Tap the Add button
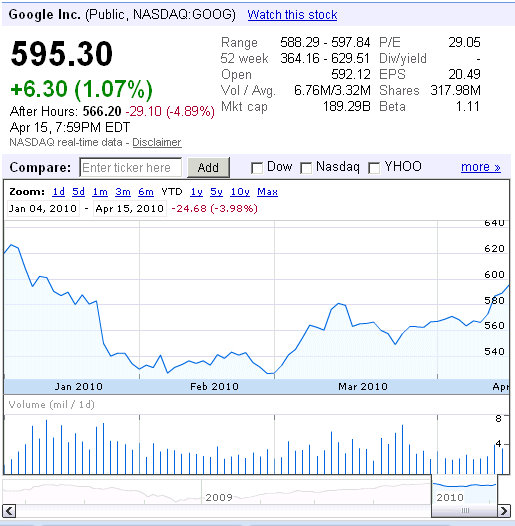This screenshot has width=515, height=526. [208, 167]
